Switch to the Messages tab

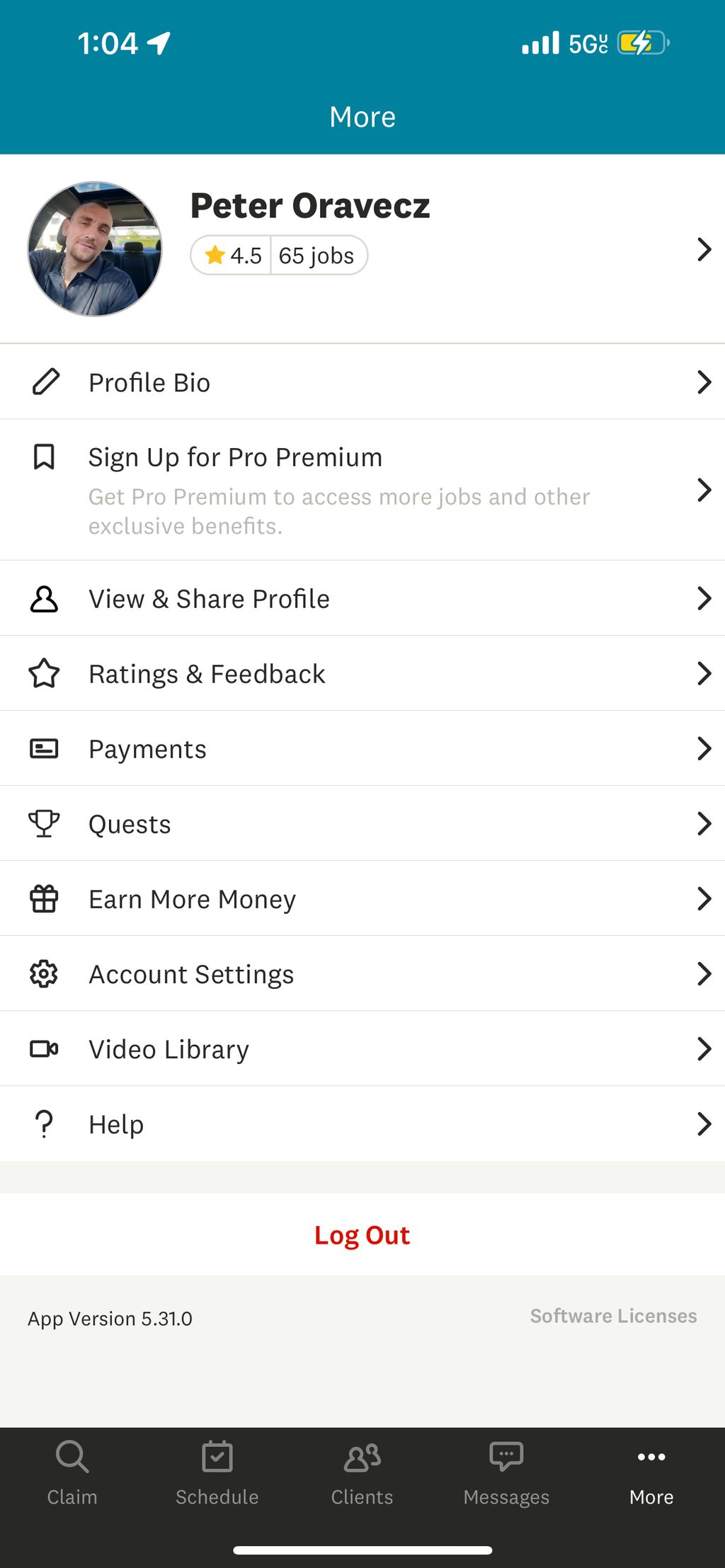[506, 1474]
